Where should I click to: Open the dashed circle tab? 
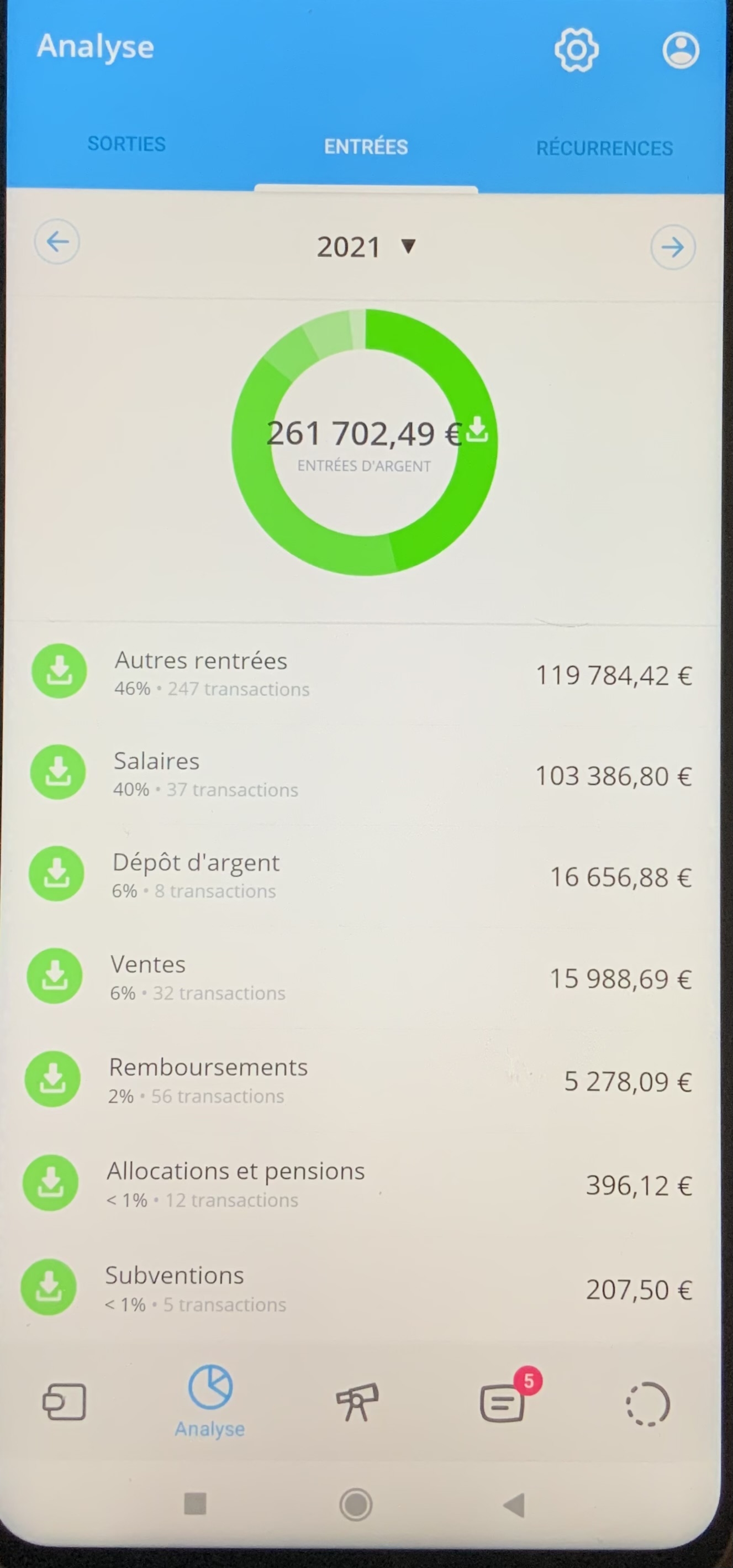point(648,1404)
